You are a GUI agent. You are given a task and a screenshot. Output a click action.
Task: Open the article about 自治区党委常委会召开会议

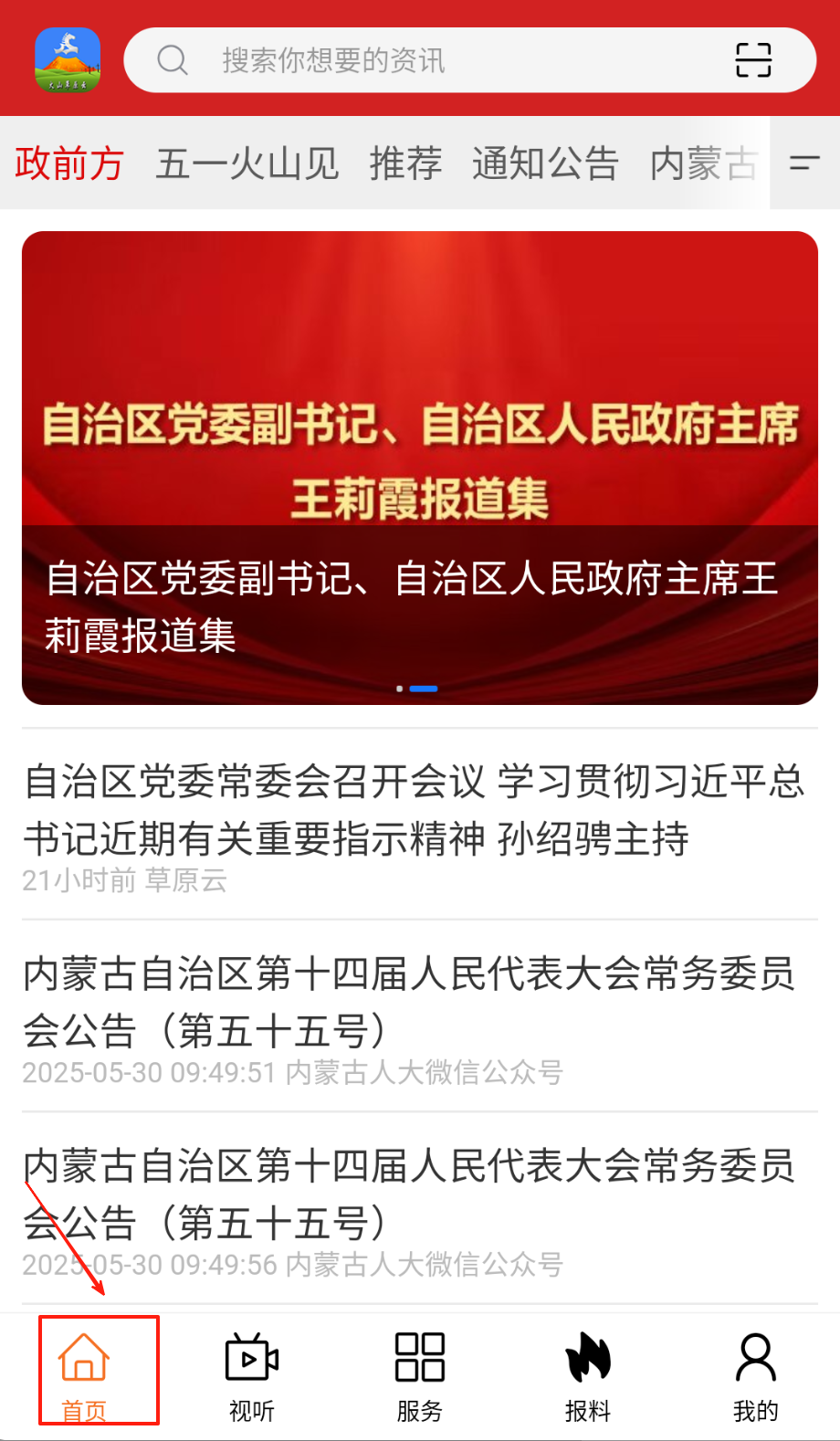[415, 810]
